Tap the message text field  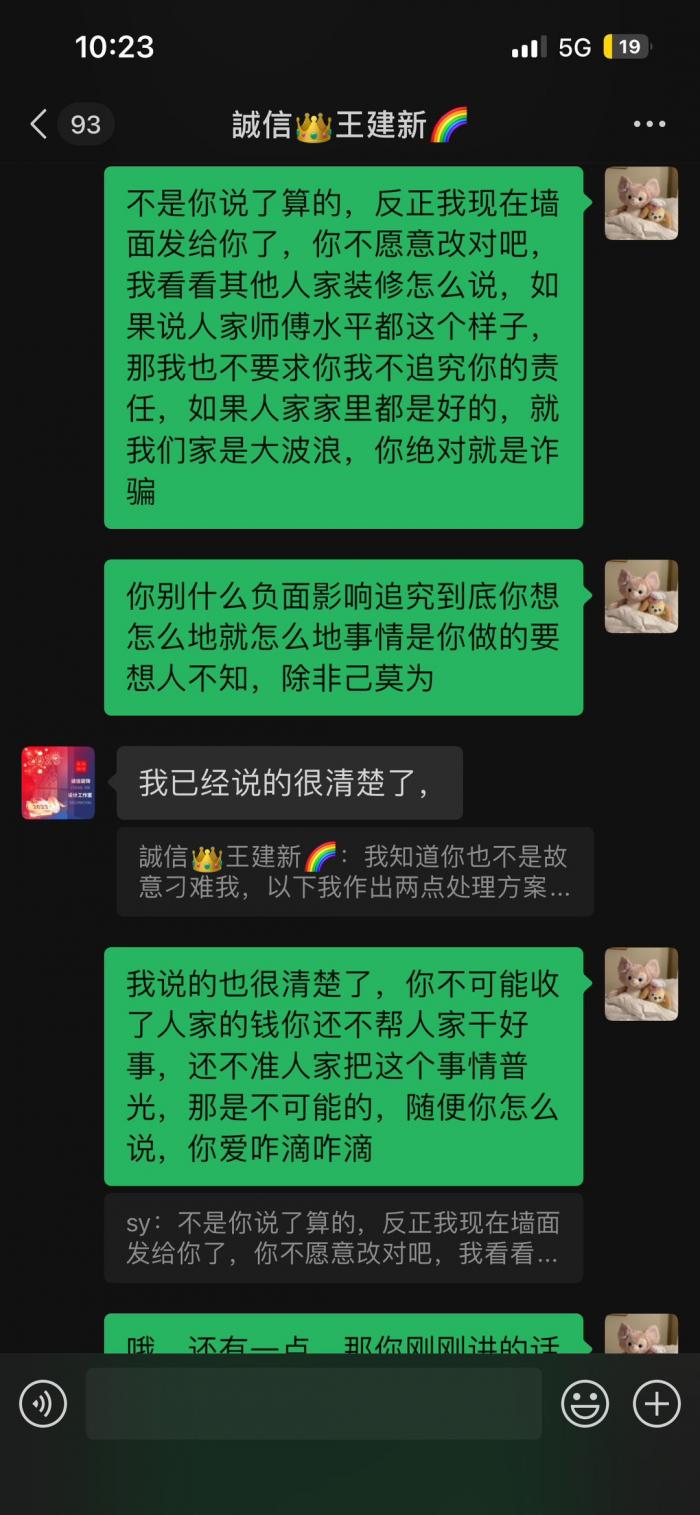pyautogui.click(x=313, y=1404)
